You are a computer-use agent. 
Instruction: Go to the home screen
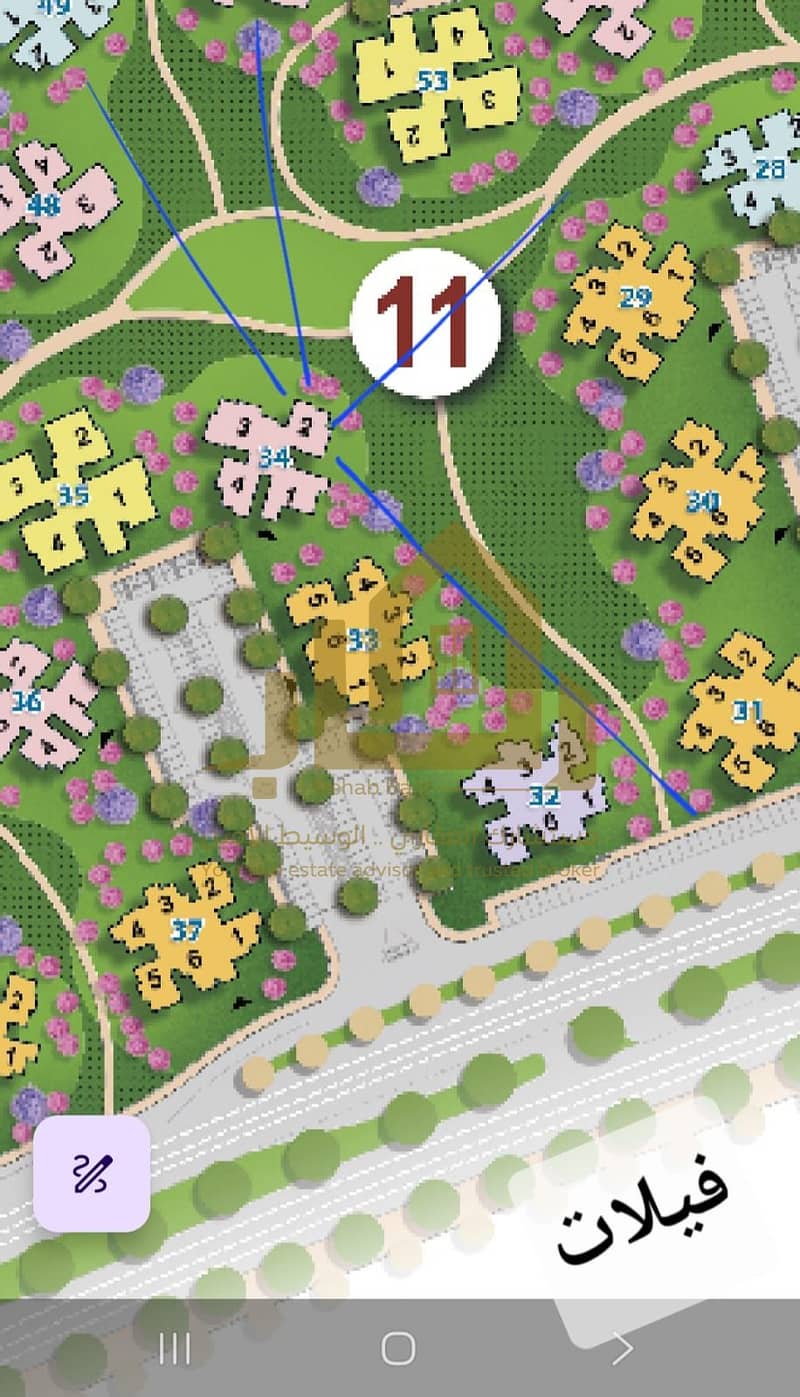tap(398, 1348)
